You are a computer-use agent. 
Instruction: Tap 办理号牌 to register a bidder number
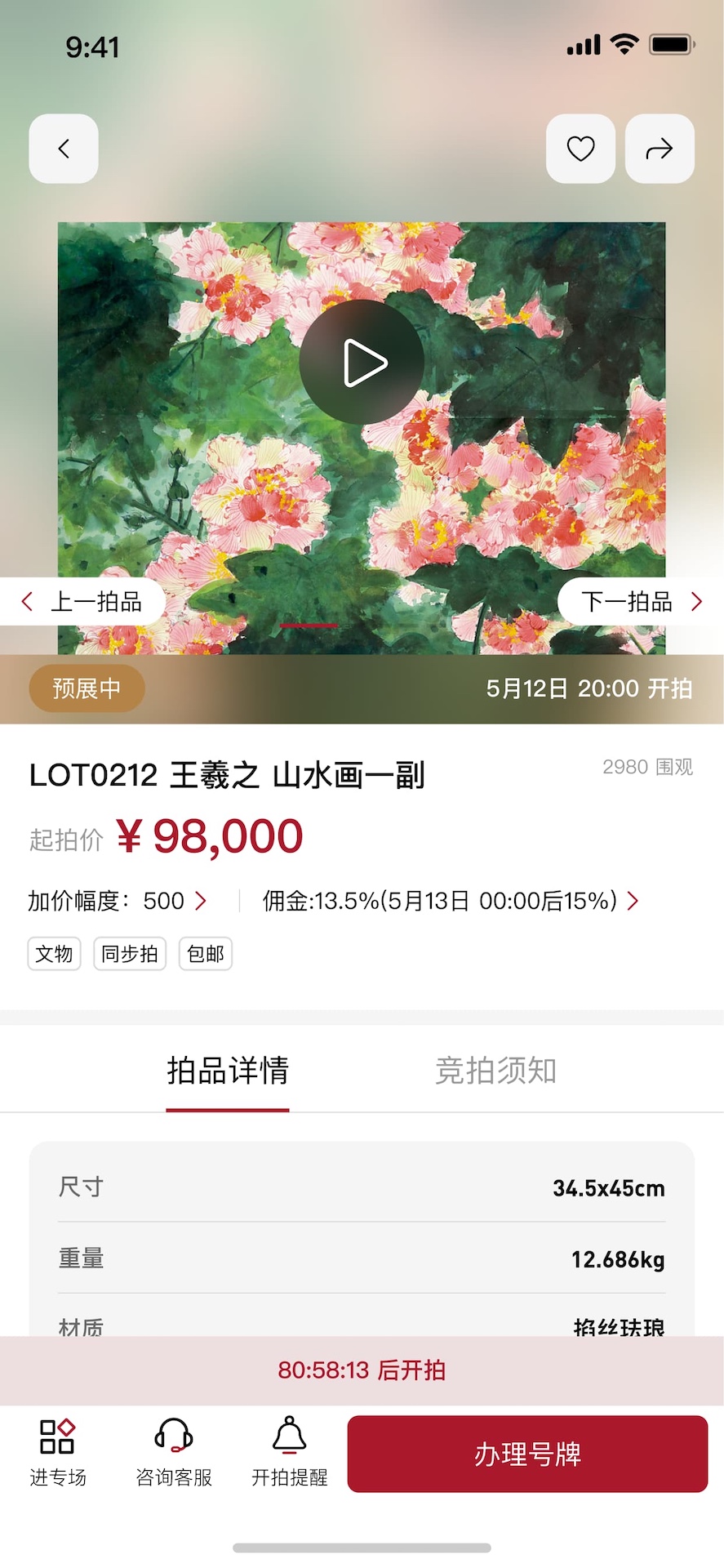pos(526,1454)
